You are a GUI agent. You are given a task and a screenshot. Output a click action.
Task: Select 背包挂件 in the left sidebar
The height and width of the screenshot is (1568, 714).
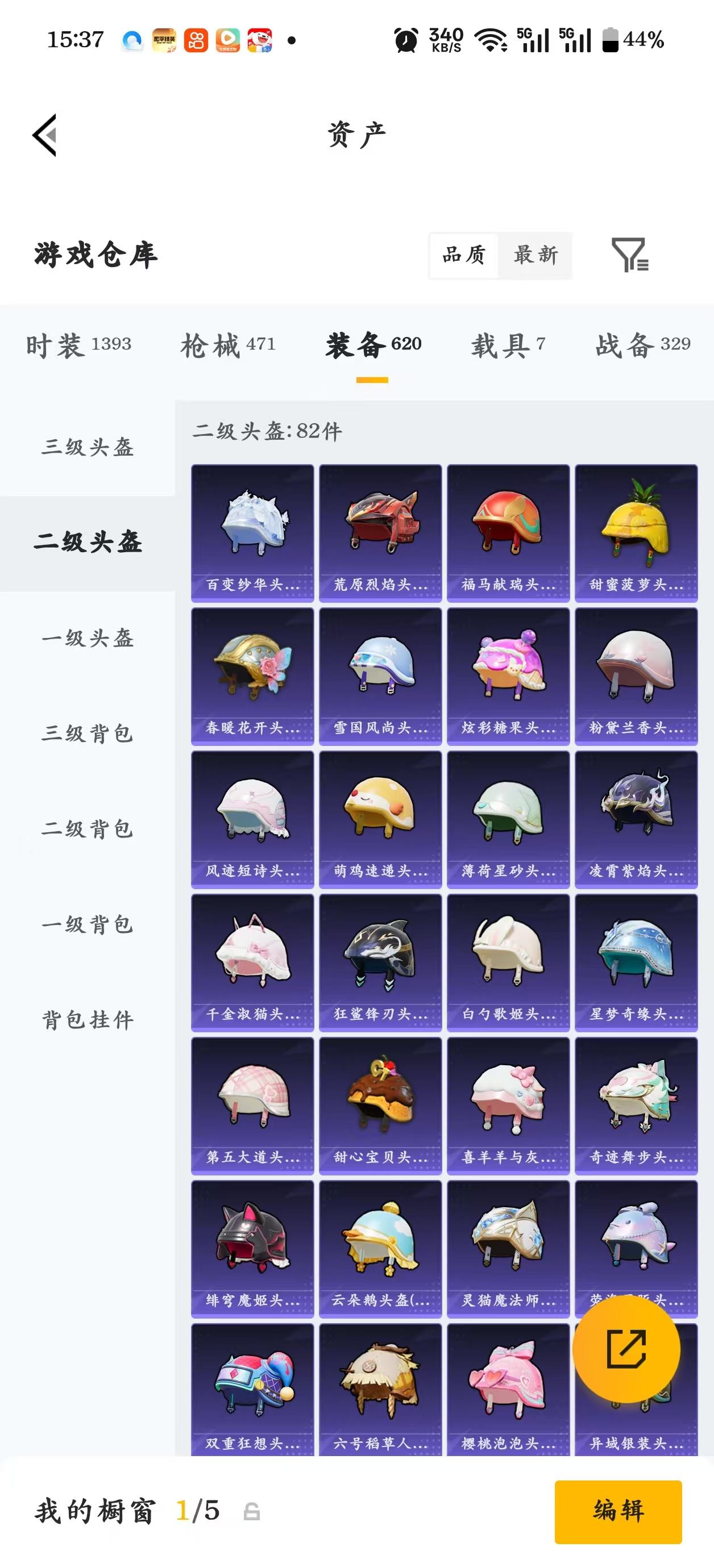[88, 1020]
